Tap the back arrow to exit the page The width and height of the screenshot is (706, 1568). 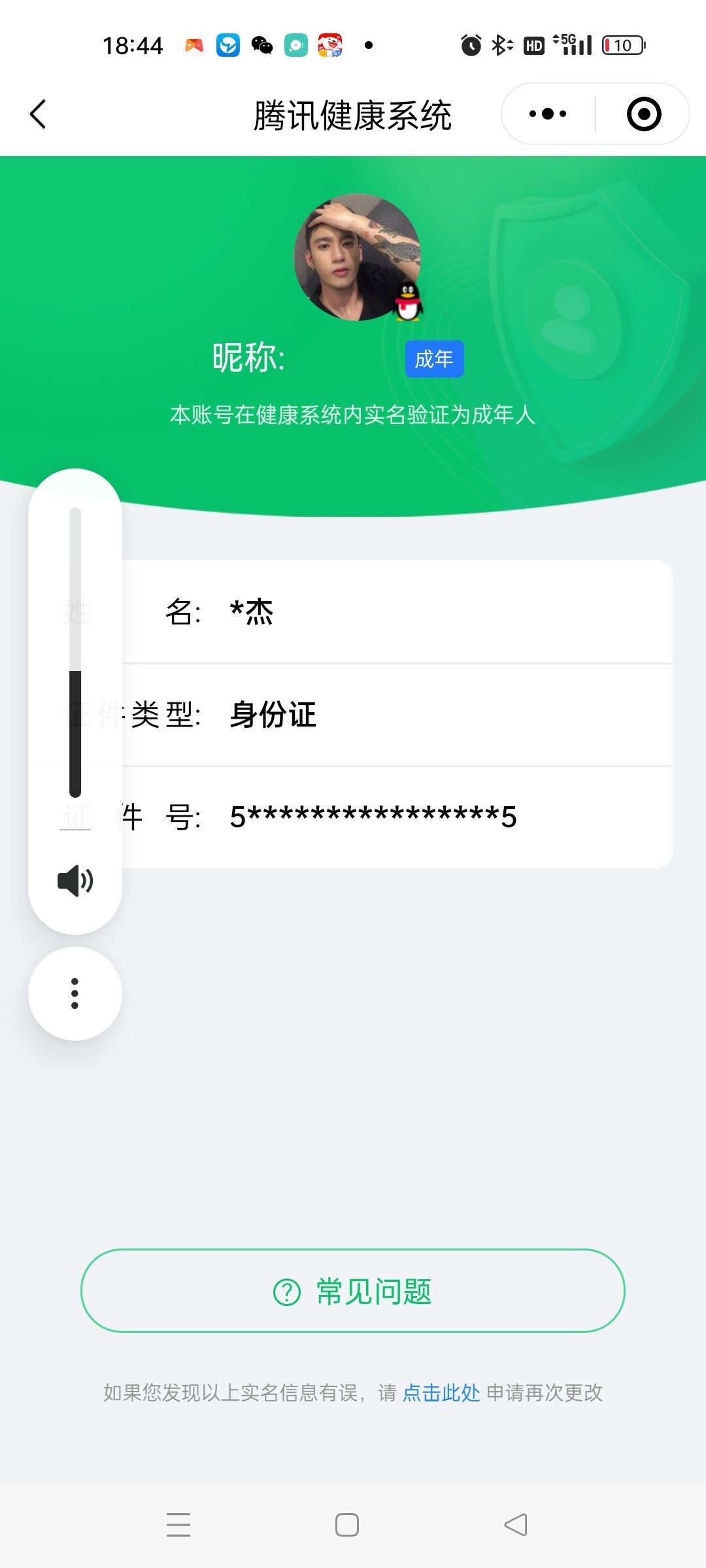pos(37,114)
